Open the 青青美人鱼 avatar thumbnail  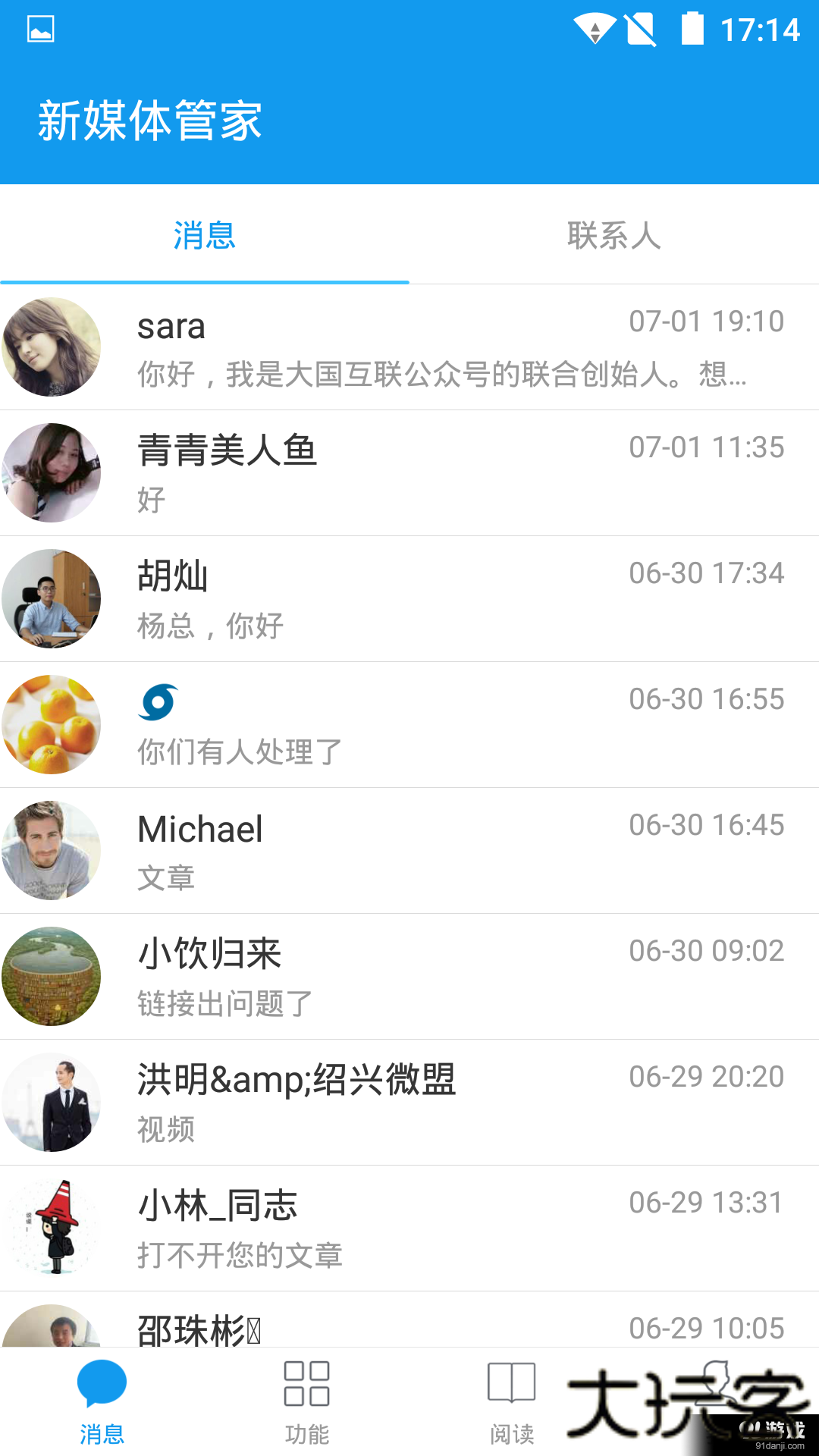[51, 472]
